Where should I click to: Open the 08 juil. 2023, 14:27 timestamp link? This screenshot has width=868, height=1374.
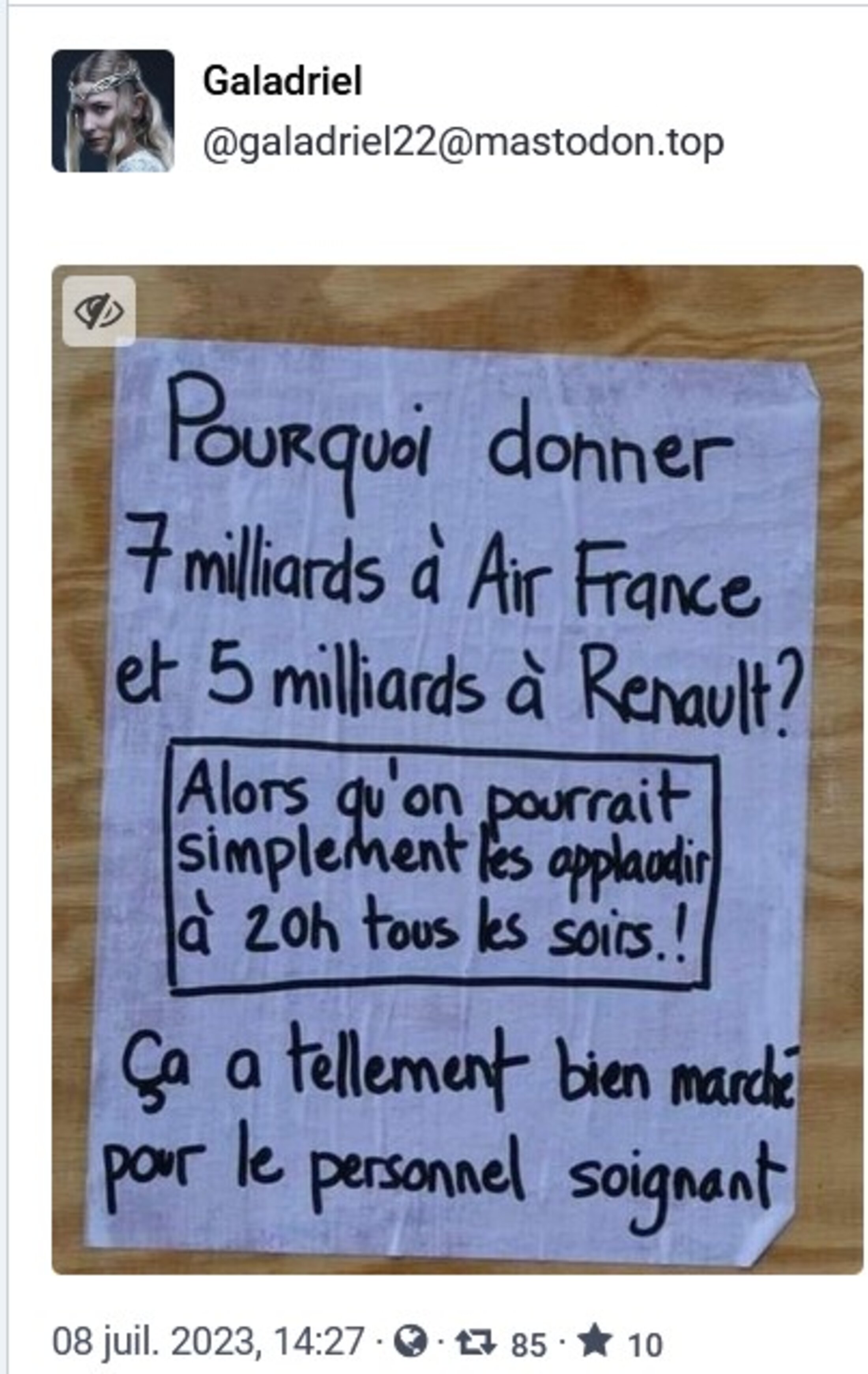208,1342
